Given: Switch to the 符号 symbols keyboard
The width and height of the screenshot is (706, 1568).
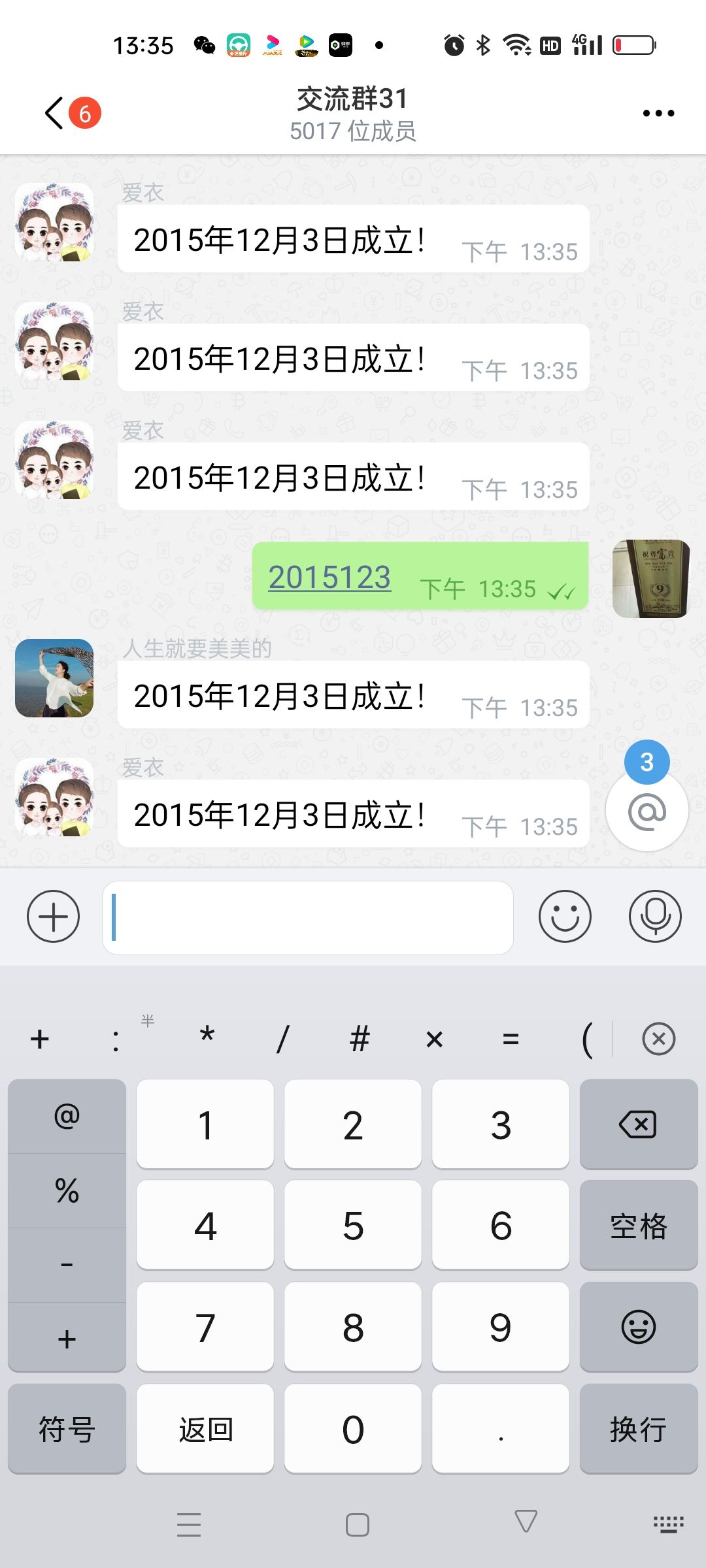Looking at the screenshot, I should [x=67, y=1429].
